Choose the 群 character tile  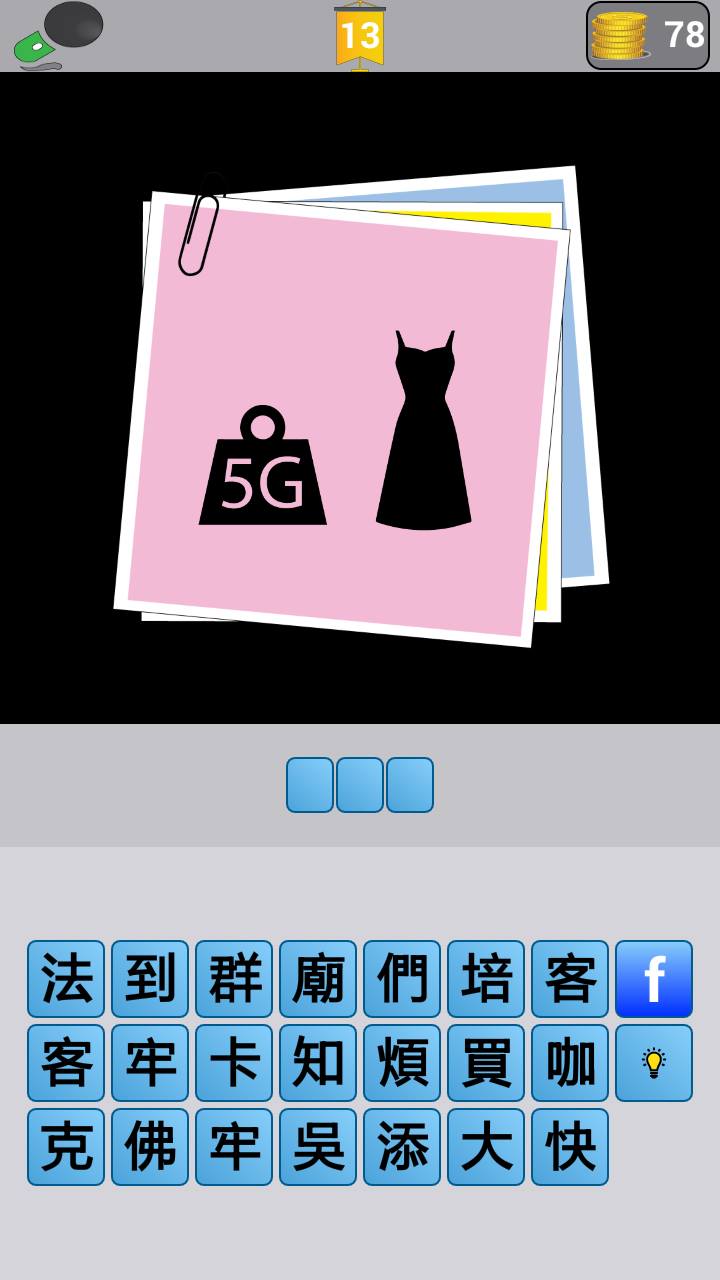point(234,979)
